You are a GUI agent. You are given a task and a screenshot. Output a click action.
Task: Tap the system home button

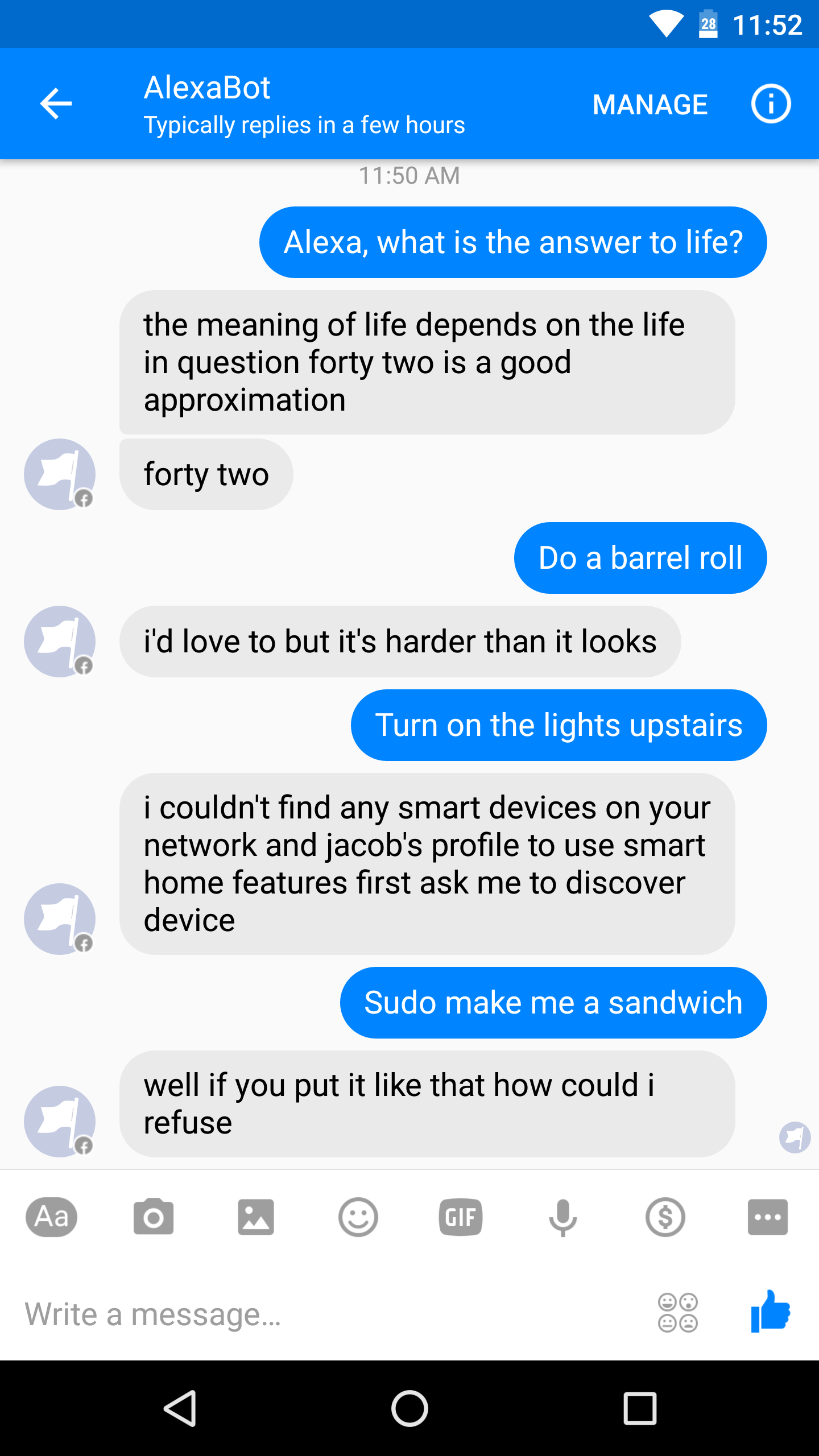[x=409, y=1408]
